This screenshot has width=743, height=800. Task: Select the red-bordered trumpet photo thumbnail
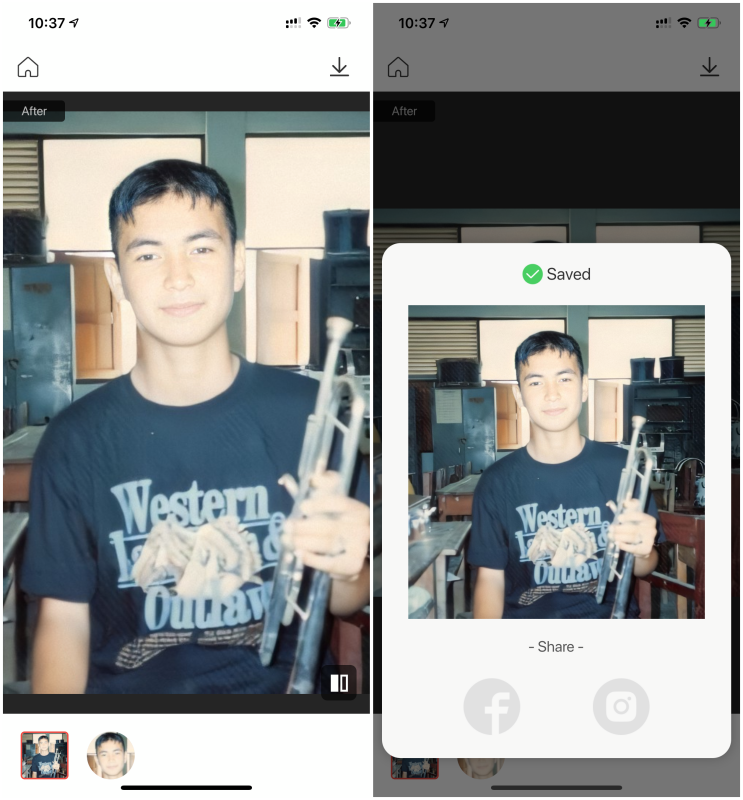point(45,755)
